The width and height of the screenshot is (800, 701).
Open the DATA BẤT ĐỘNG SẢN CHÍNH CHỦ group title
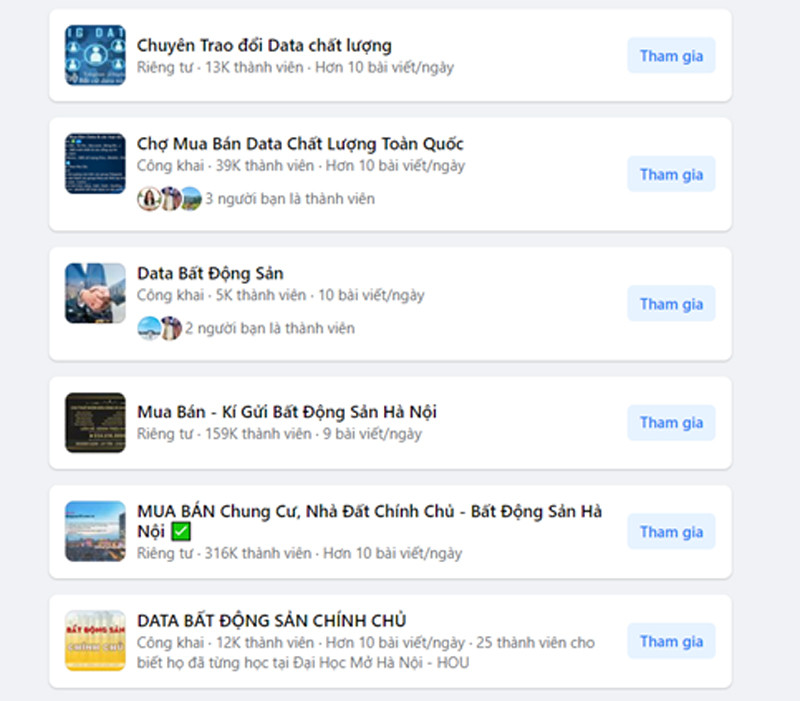tap(271, 620)
